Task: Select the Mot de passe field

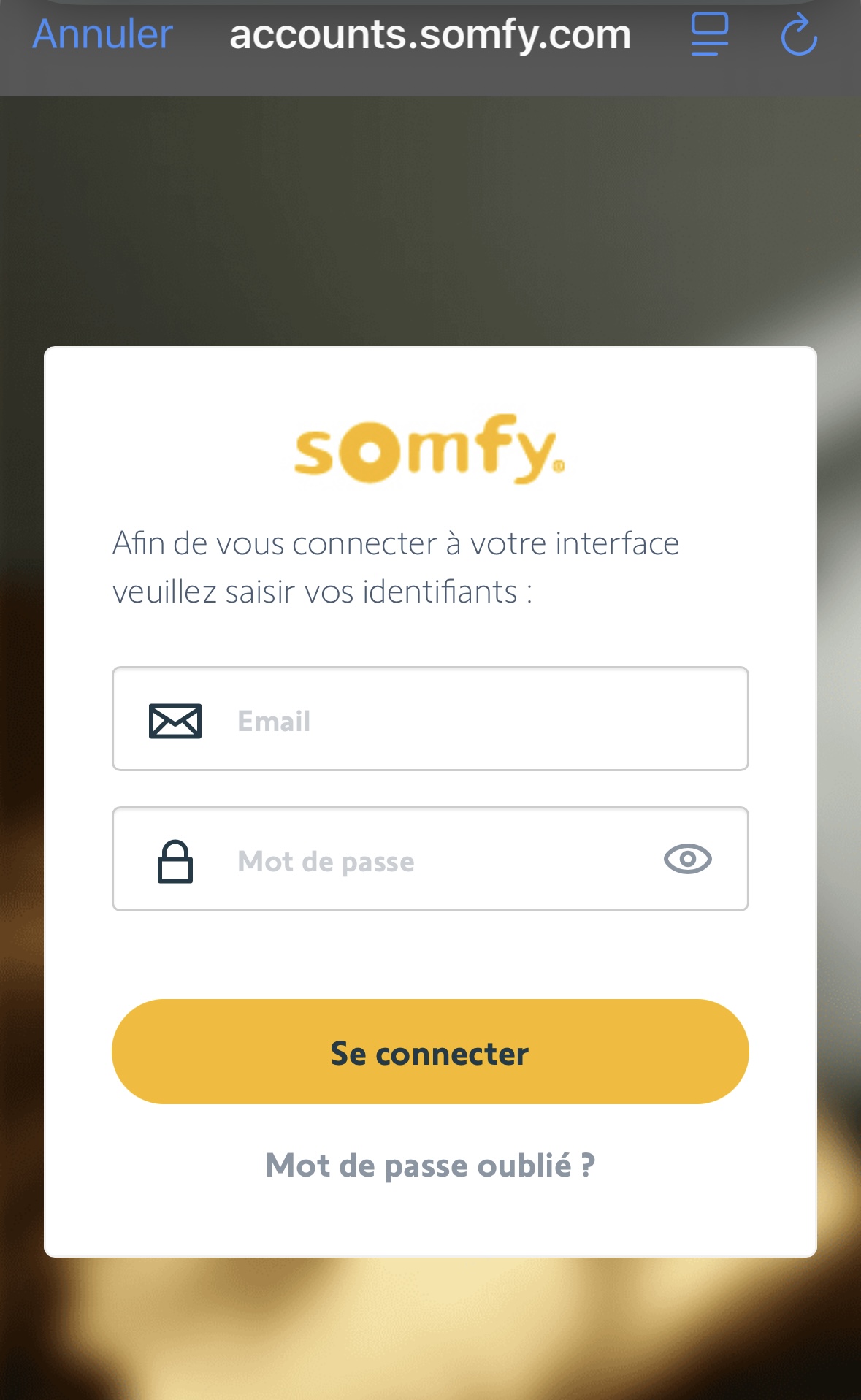Action: coord(430,859)
